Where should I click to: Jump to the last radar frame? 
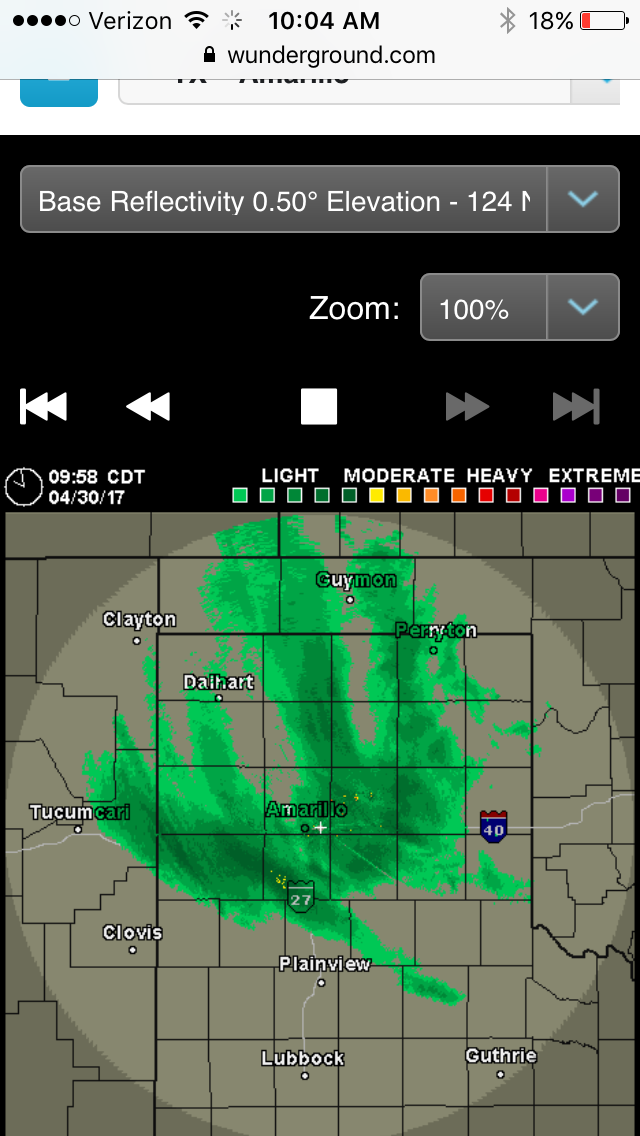coord(576,406)
